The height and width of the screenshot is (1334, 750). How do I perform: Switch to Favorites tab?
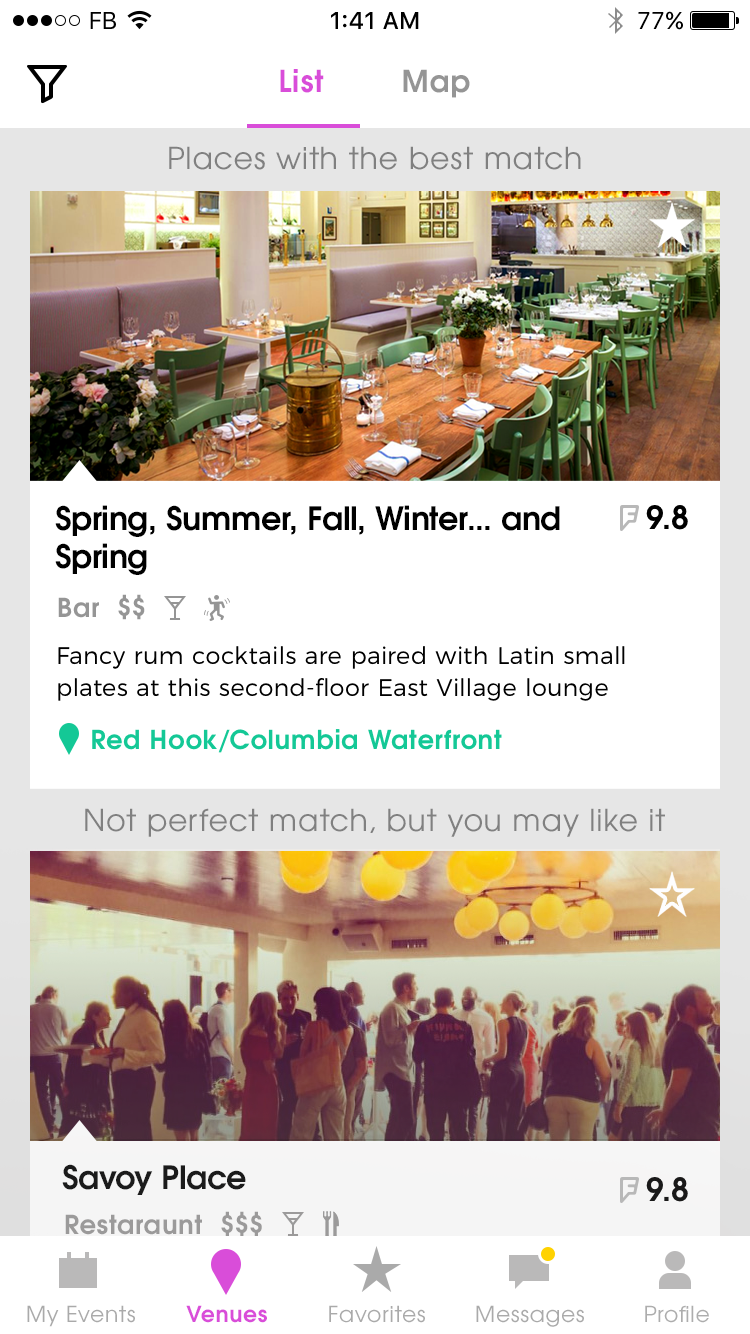(x=377, y=1286)
